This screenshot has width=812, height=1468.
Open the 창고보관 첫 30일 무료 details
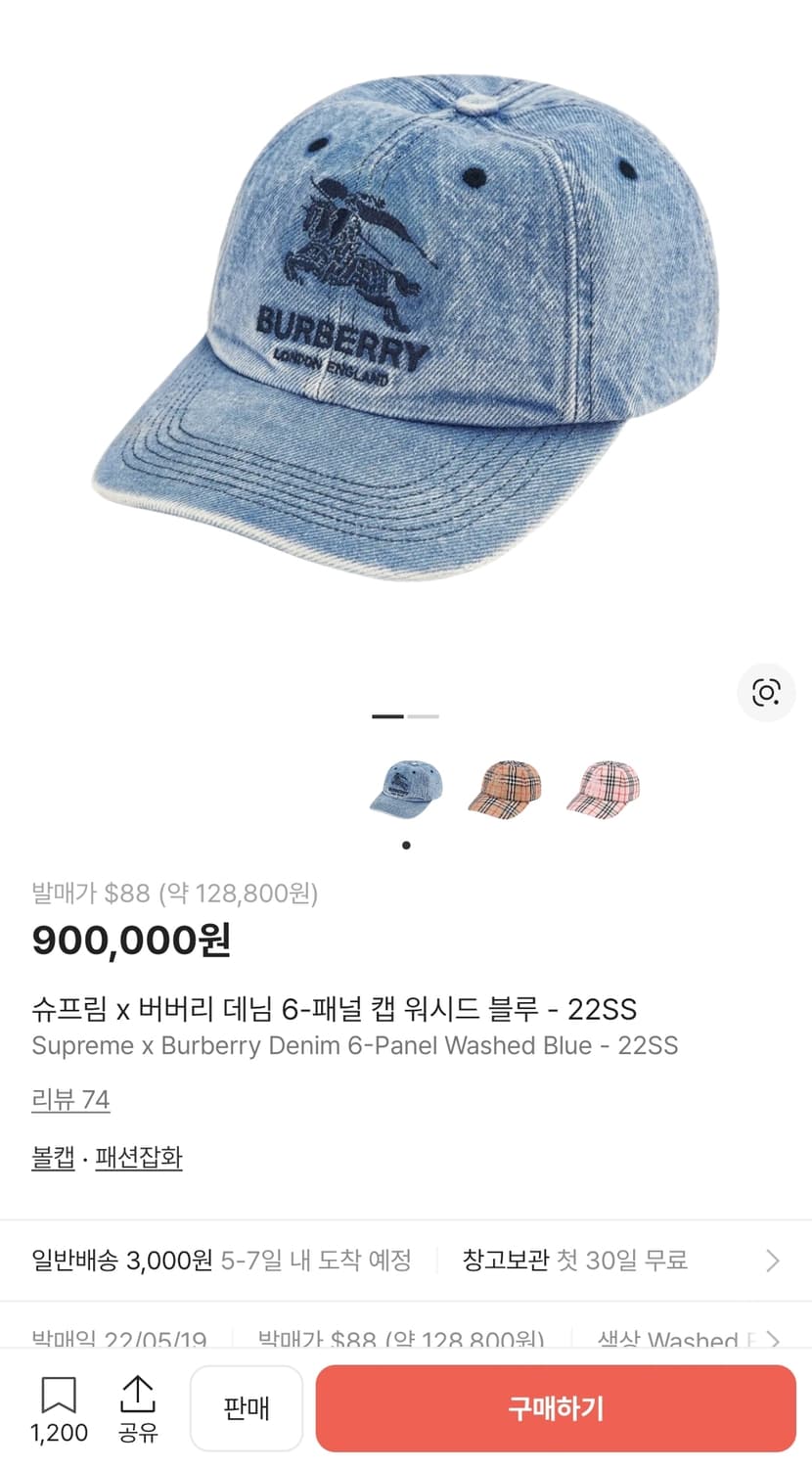[x=577, y=1261]
